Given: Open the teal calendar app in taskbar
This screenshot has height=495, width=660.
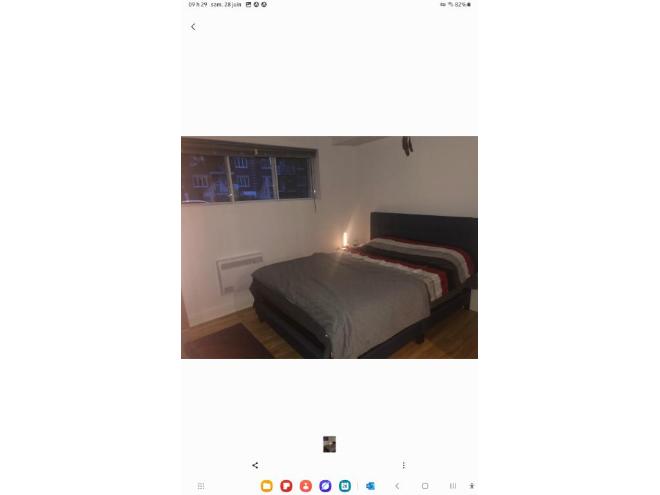Looking at the screenshot, I should click(345, 486).
